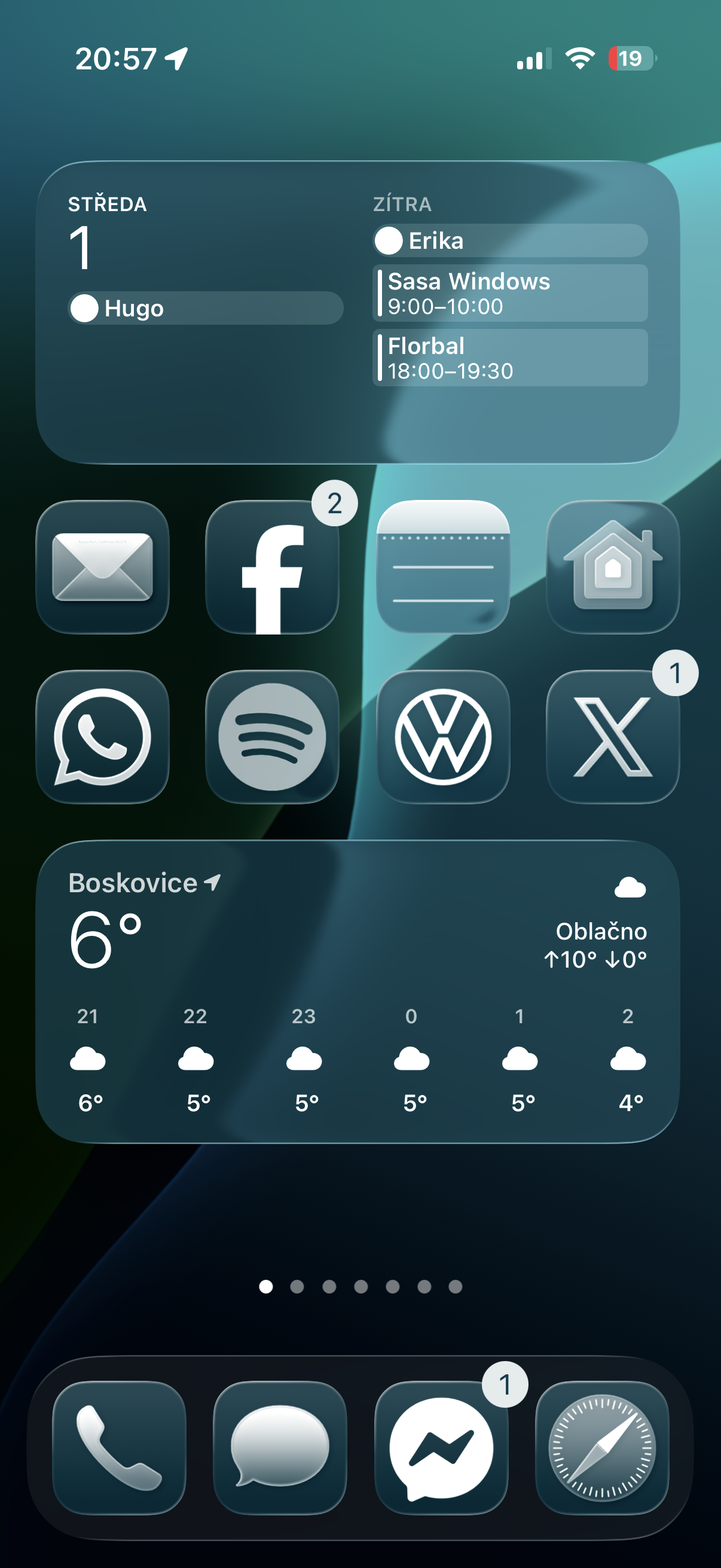Open the Sasa Windows calendar event
Image resolution: width=721 pixels, height=1568 pixels.
[510, 293]
